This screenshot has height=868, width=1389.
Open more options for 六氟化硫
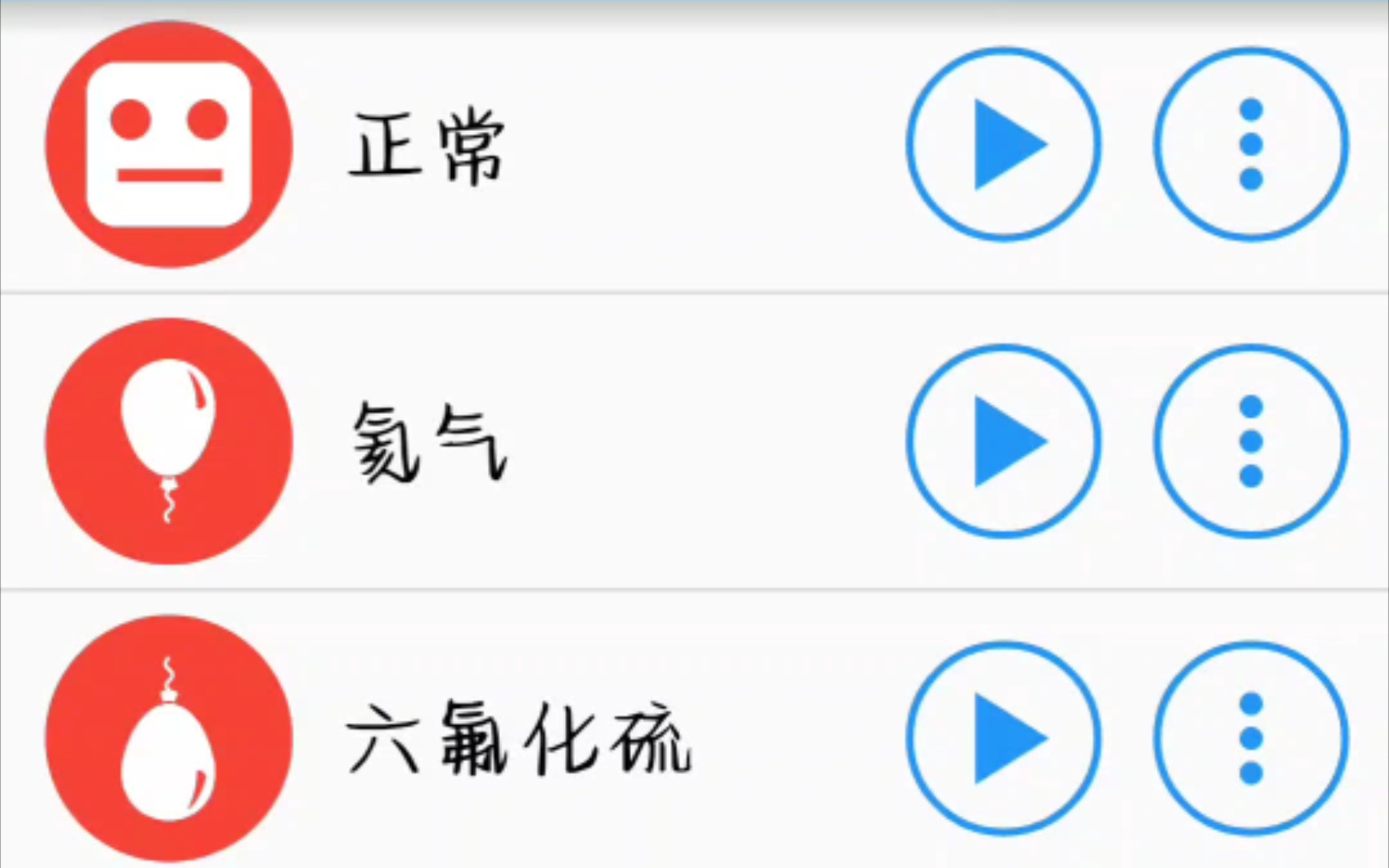coord(1251,738)
